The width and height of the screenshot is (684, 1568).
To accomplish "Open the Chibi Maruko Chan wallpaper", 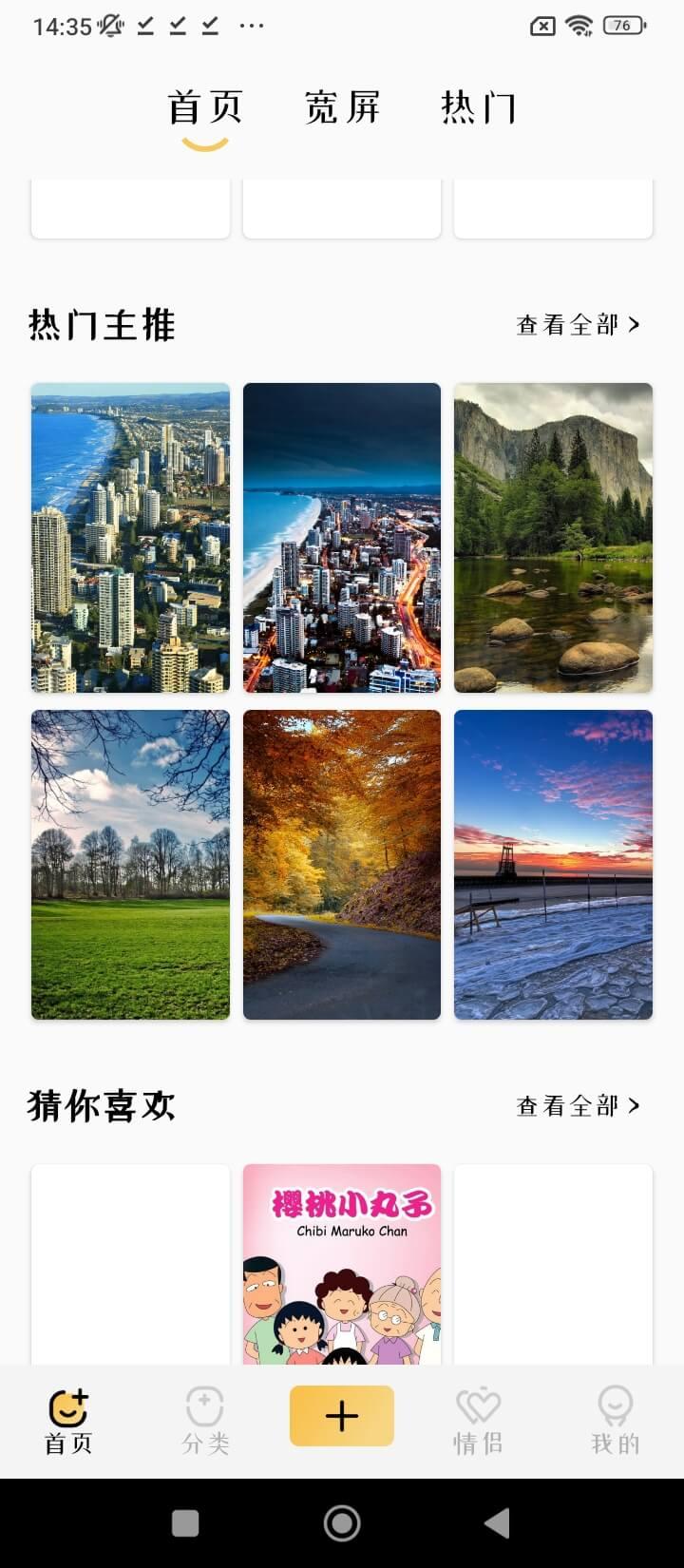I will pyautogui.click(x=342, y=1264).
